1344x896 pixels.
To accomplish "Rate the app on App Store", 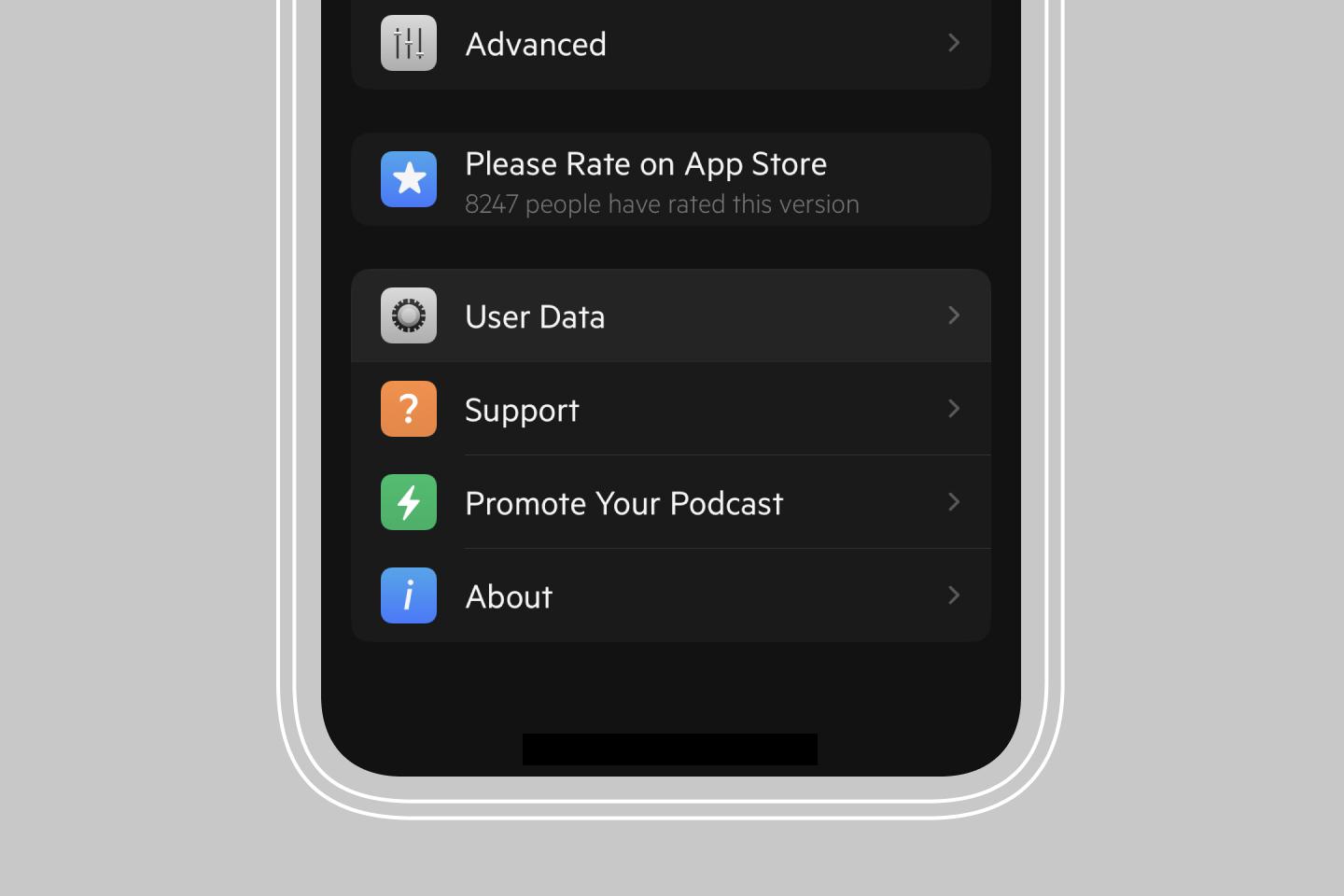I will point(670,179).
